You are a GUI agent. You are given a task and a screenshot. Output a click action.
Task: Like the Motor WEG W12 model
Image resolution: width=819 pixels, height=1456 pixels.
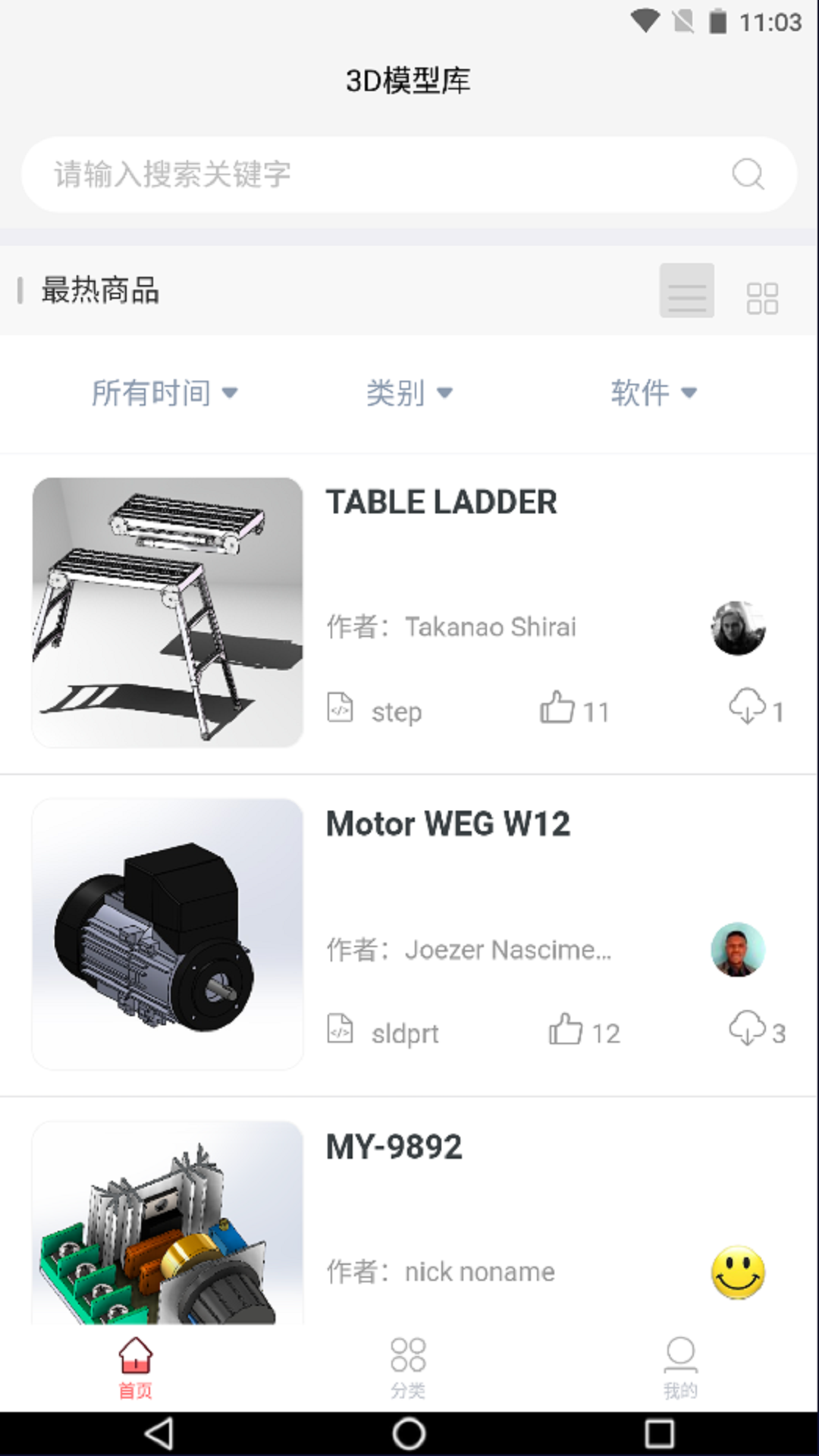click(566, 1031)
